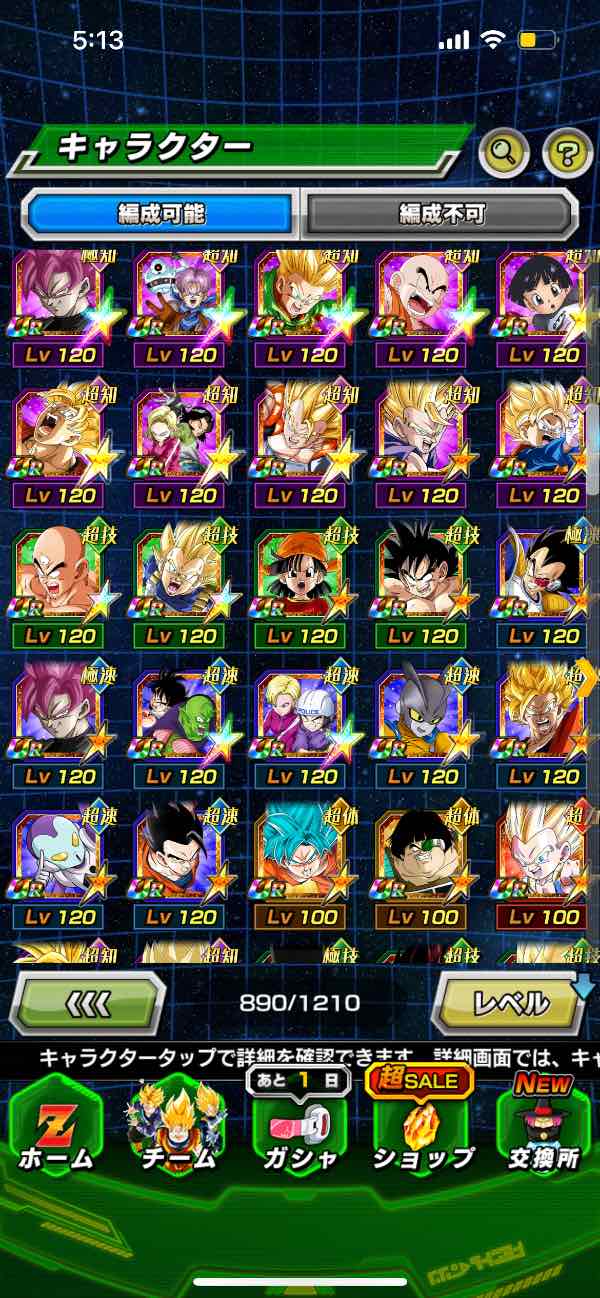Select the Pan with orange bandana card

(x=300, y=580)
